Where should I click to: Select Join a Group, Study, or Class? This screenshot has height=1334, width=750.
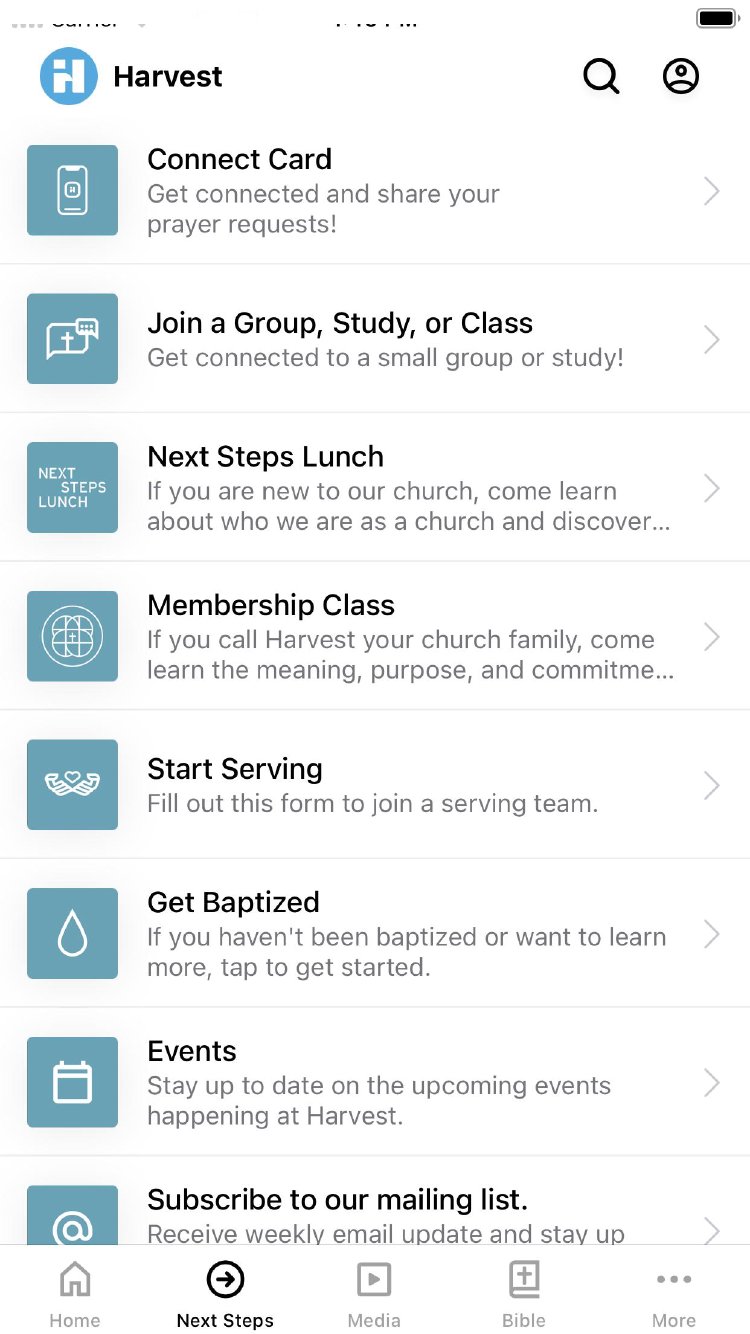(x=375, y=339)
